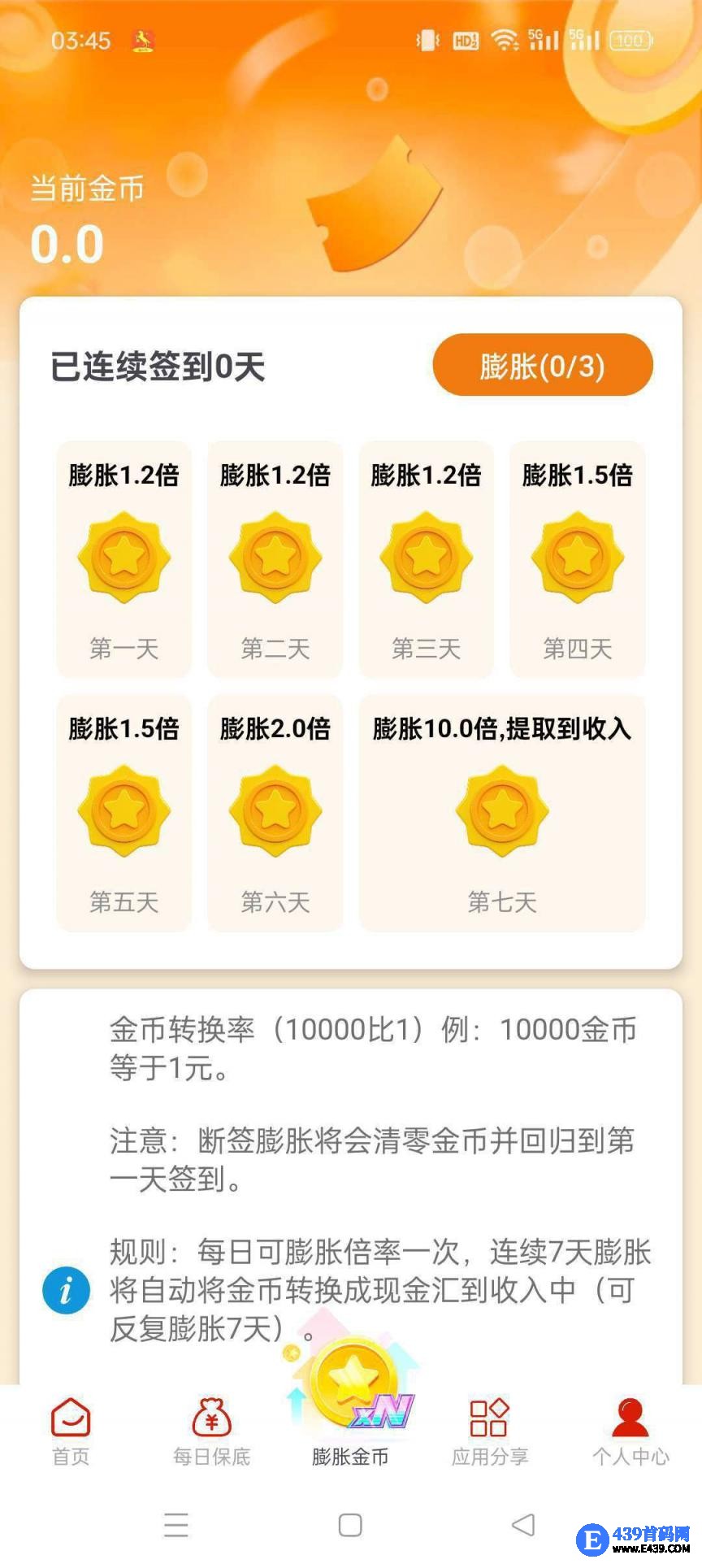The height and width of the screenshot is (1568, 702).
Task: Switch to the 应用分享 tab
Action: click(490, 1432)
